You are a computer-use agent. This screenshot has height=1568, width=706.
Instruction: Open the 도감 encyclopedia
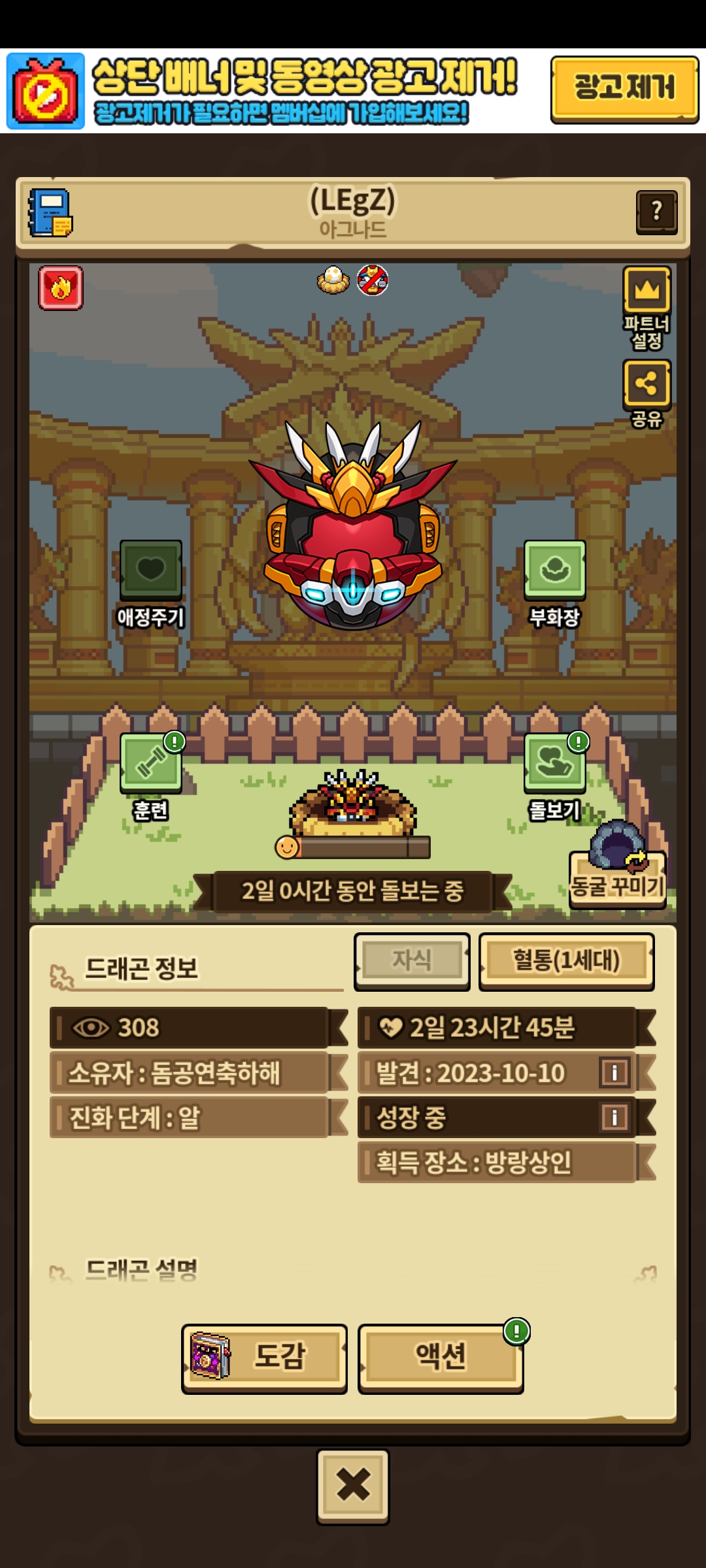pos(264,1358)
